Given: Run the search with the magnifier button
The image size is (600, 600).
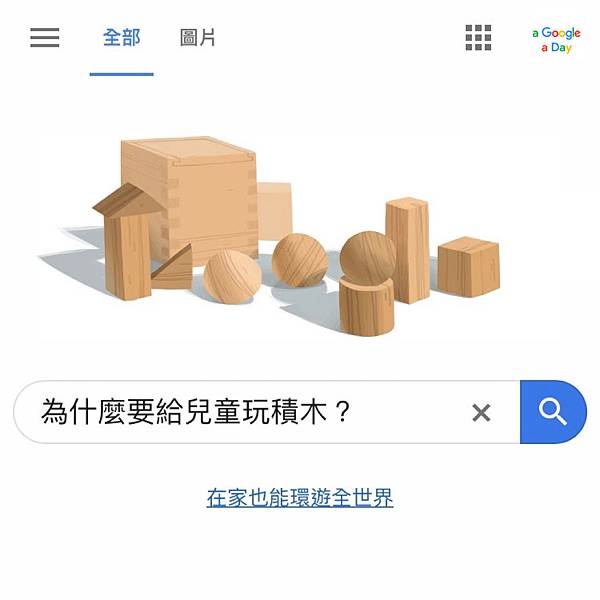Looking at the screenshot, I should tap(552, 412).
